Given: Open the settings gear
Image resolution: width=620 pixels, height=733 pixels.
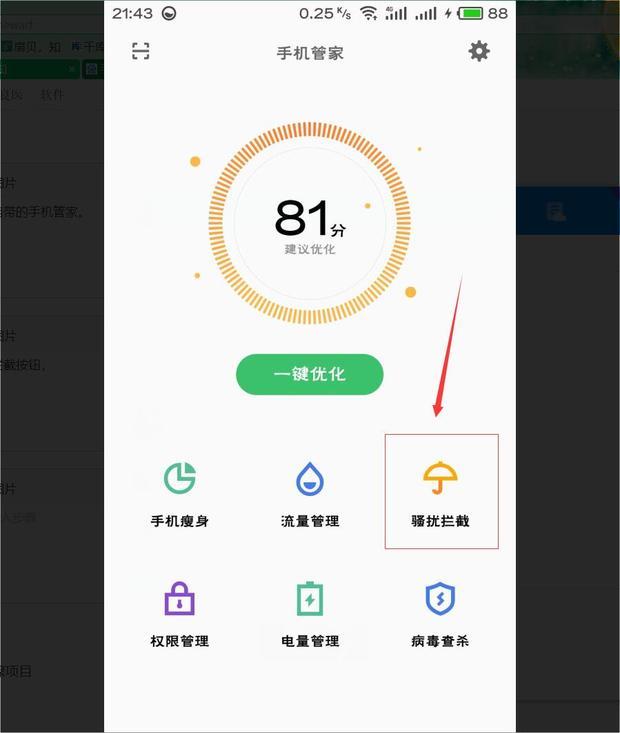Looking at the screenshot, I should 479,51.
